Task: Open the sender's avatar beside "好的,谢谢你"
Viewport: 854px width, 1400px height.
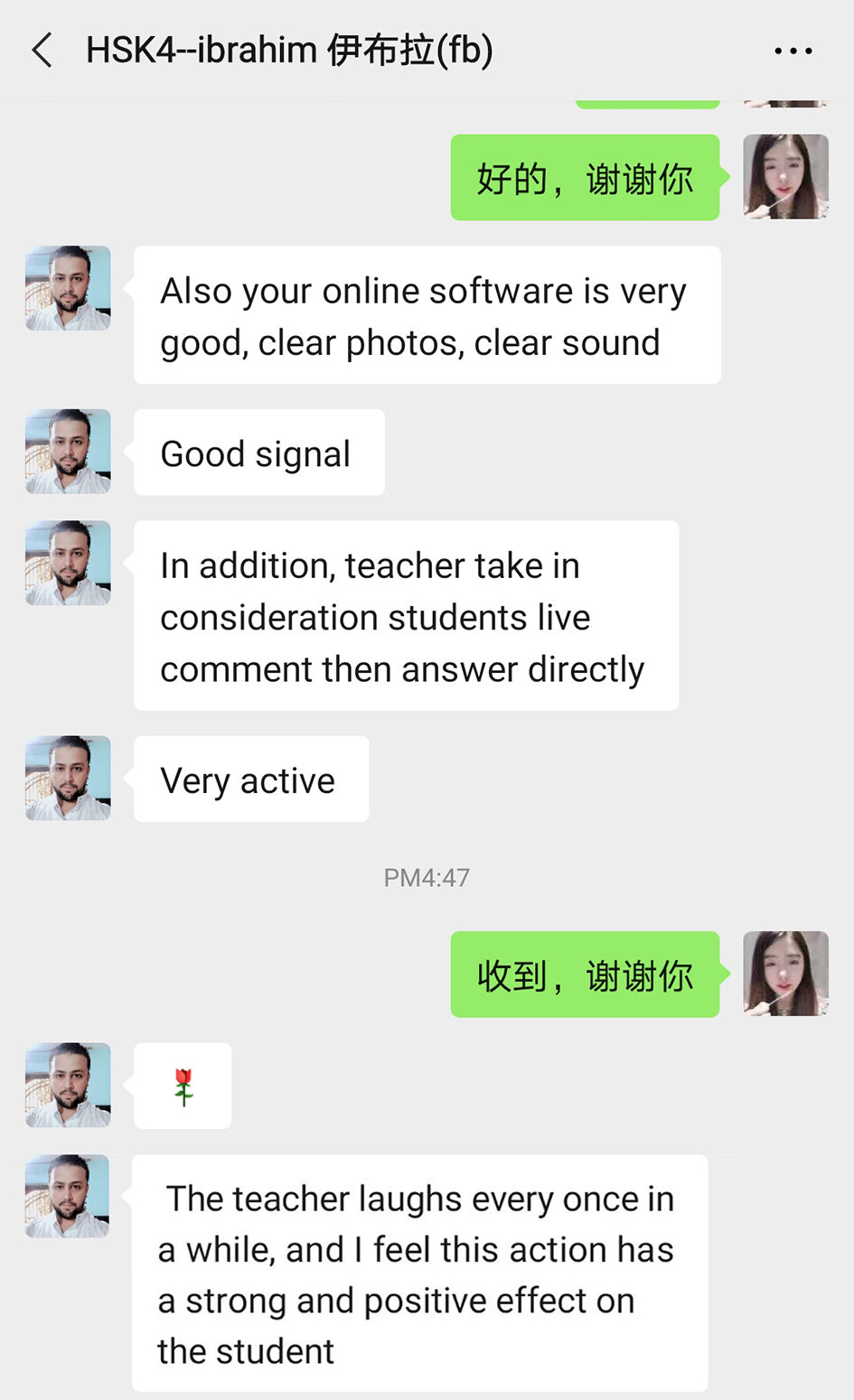Action: [785, 177]
